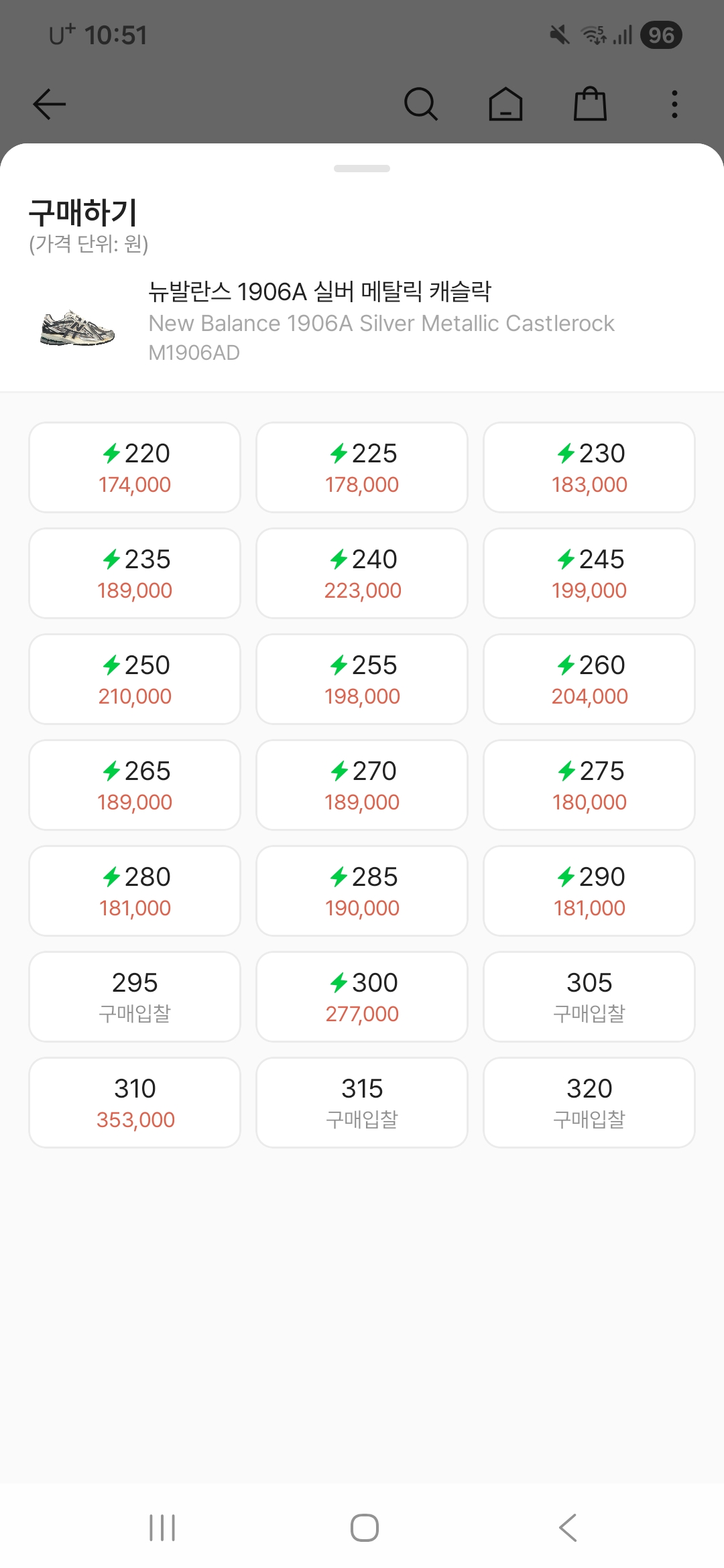The width and height of the screenshot is (724, 1568).
Task: Go back with the system back button
Action: (x=567, y=1528)
